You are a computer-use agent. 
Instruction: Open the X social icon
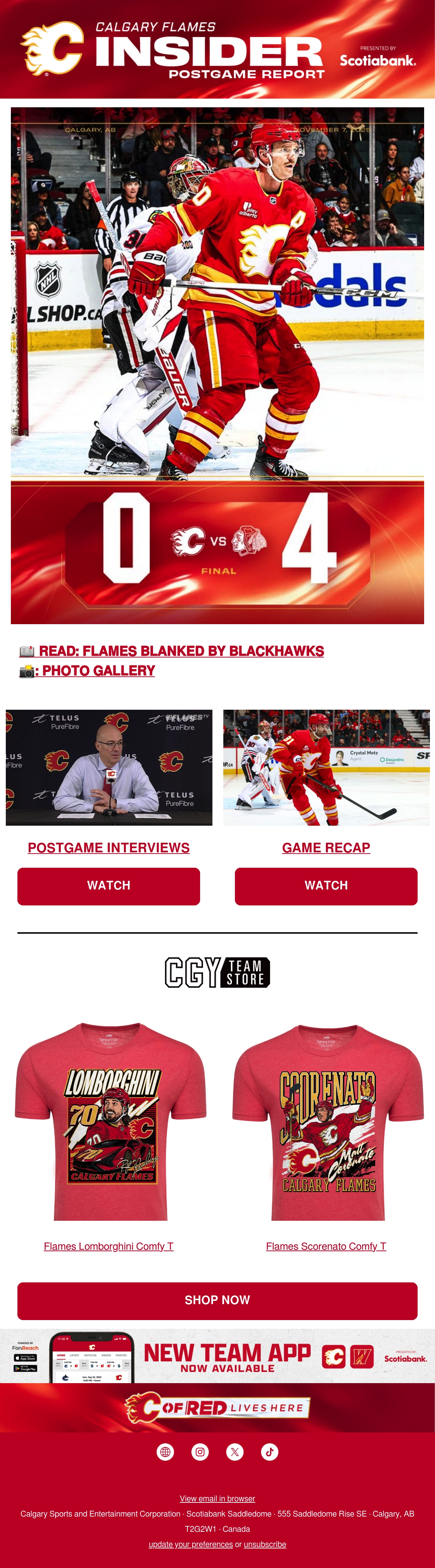tap(235, 1452)
